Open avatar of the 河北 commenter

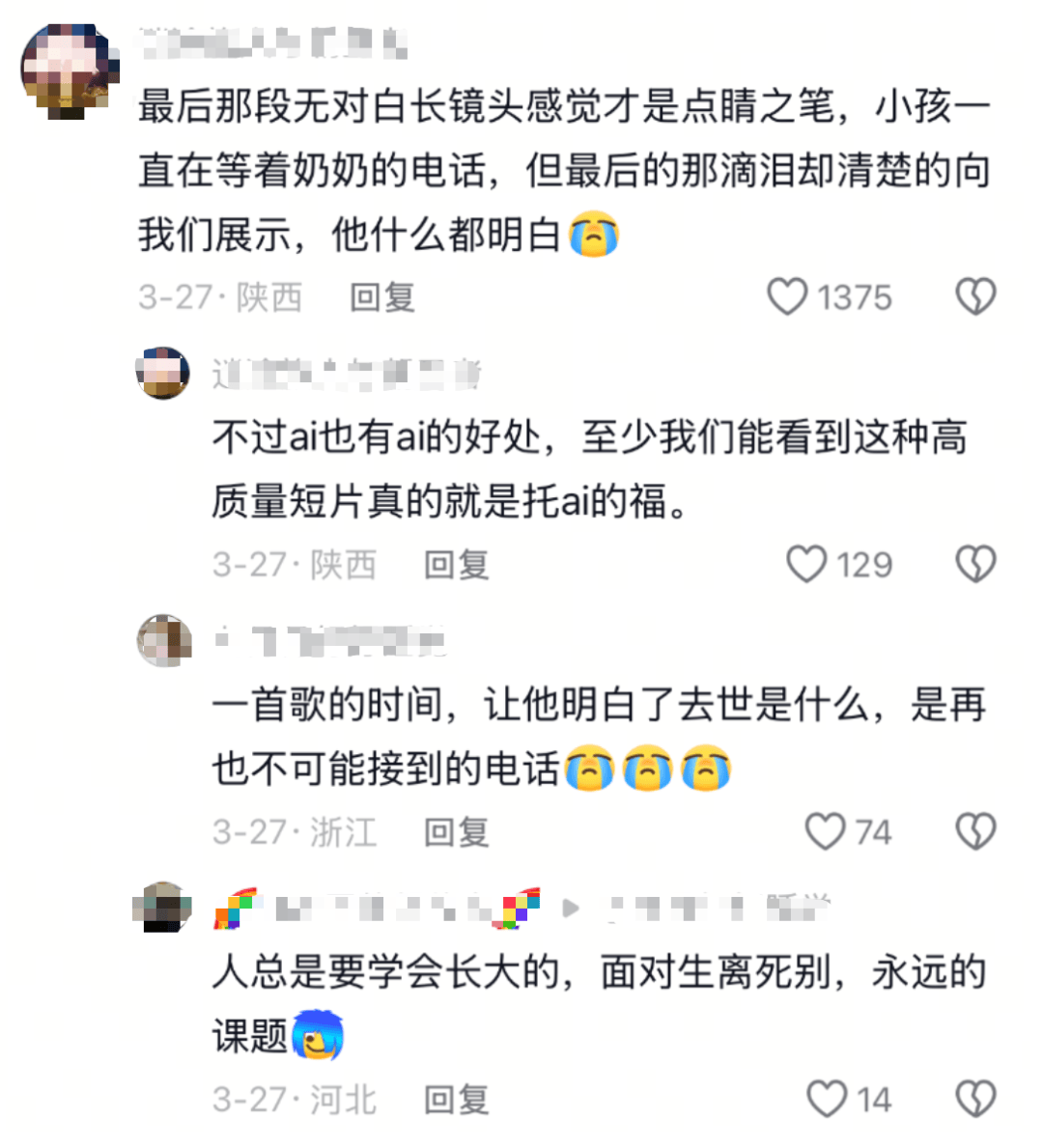pos(162,908)
